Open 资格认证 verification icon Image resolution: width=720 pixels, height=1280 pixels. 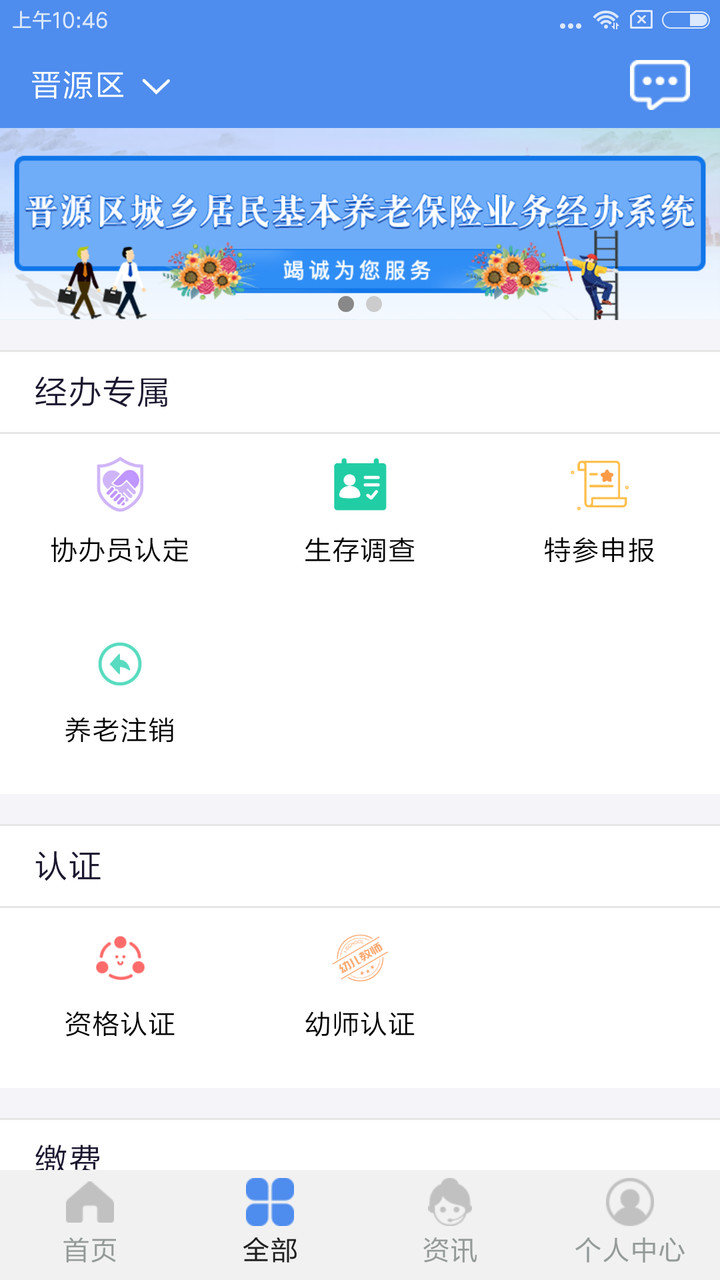[x=120, y=958]
